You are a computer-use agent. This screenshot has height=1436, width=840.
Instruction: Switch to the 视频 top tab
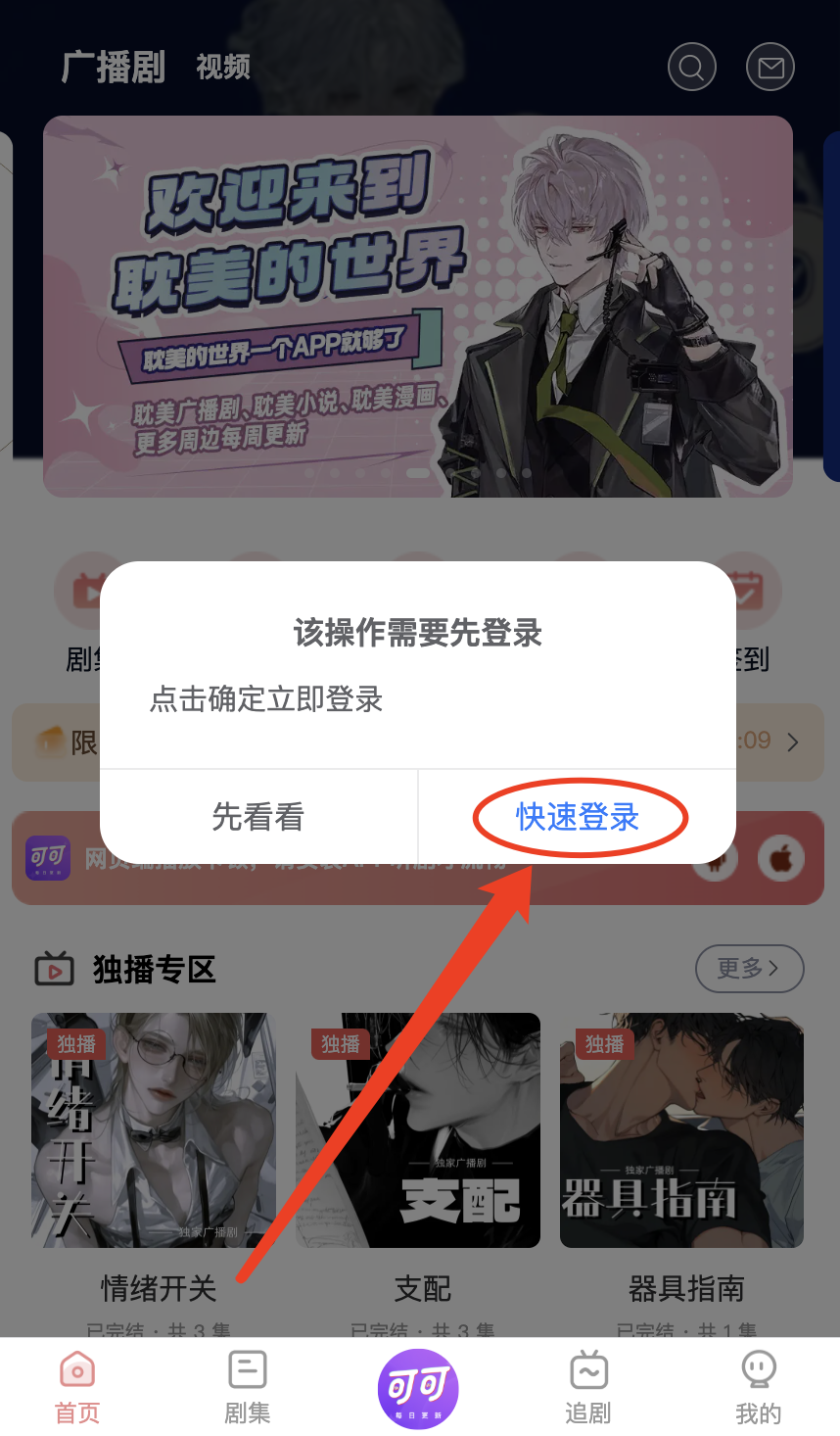223,68
